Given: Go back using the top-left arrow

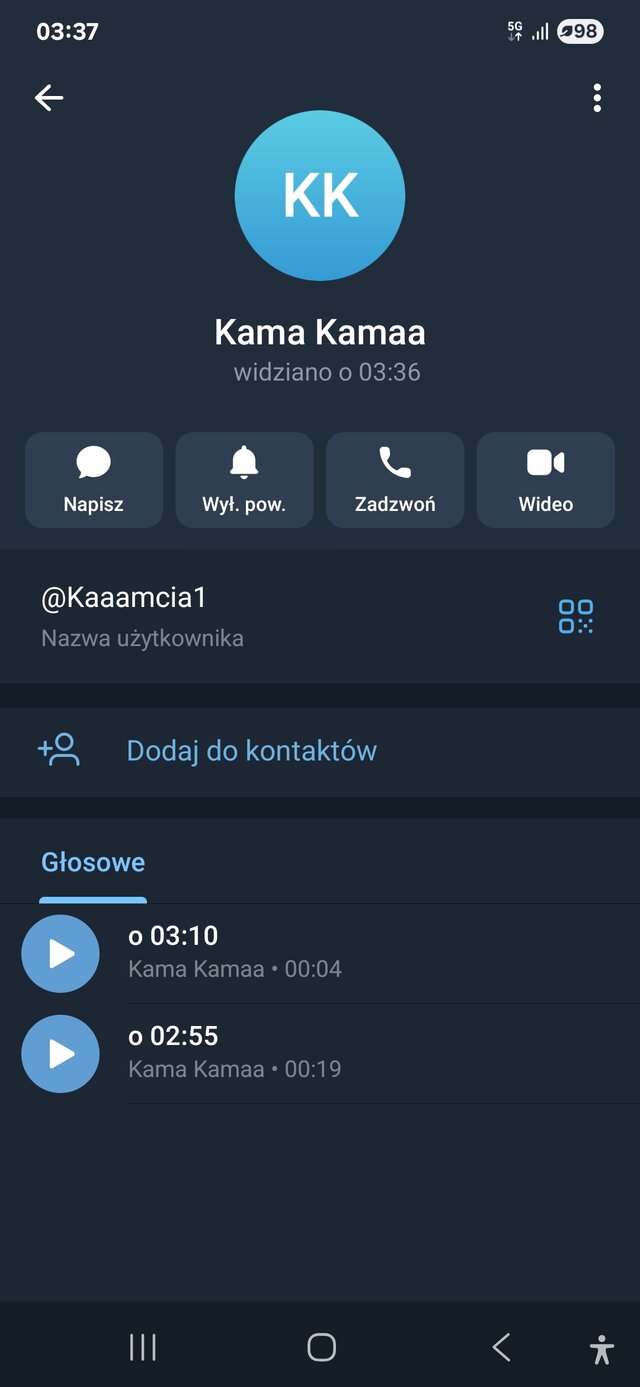Looking at the screenshot, I should point(49,97).
